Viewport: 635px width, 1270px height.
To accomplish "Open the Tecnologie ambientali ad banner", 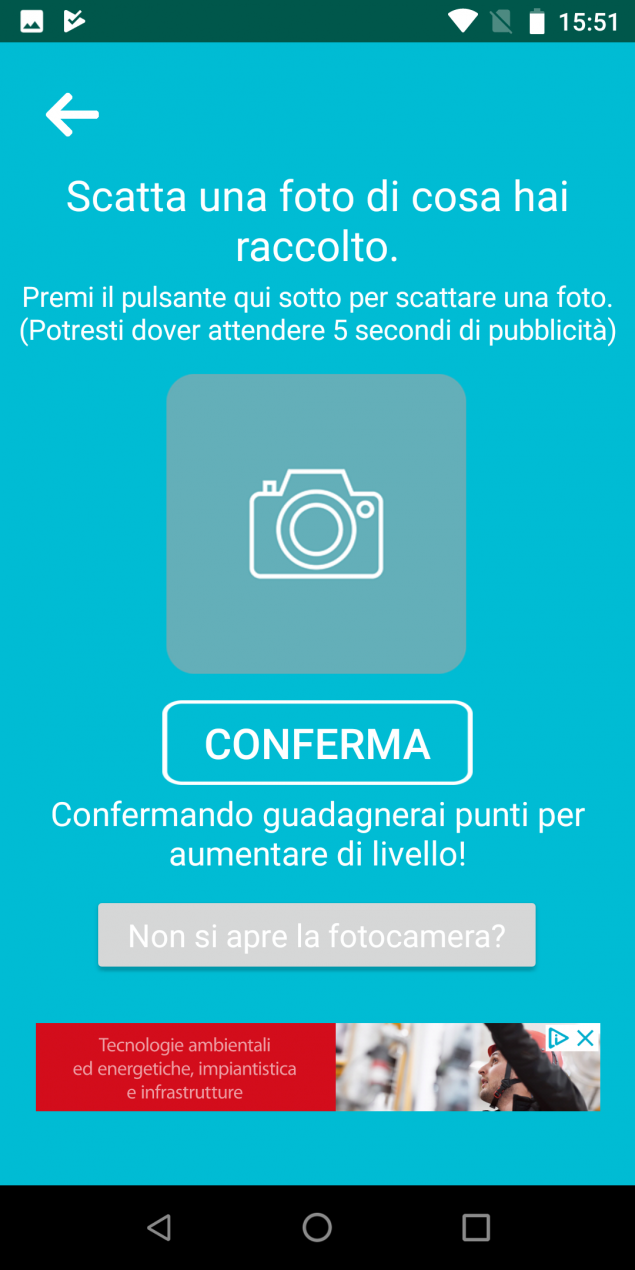I will (317, 1067).
